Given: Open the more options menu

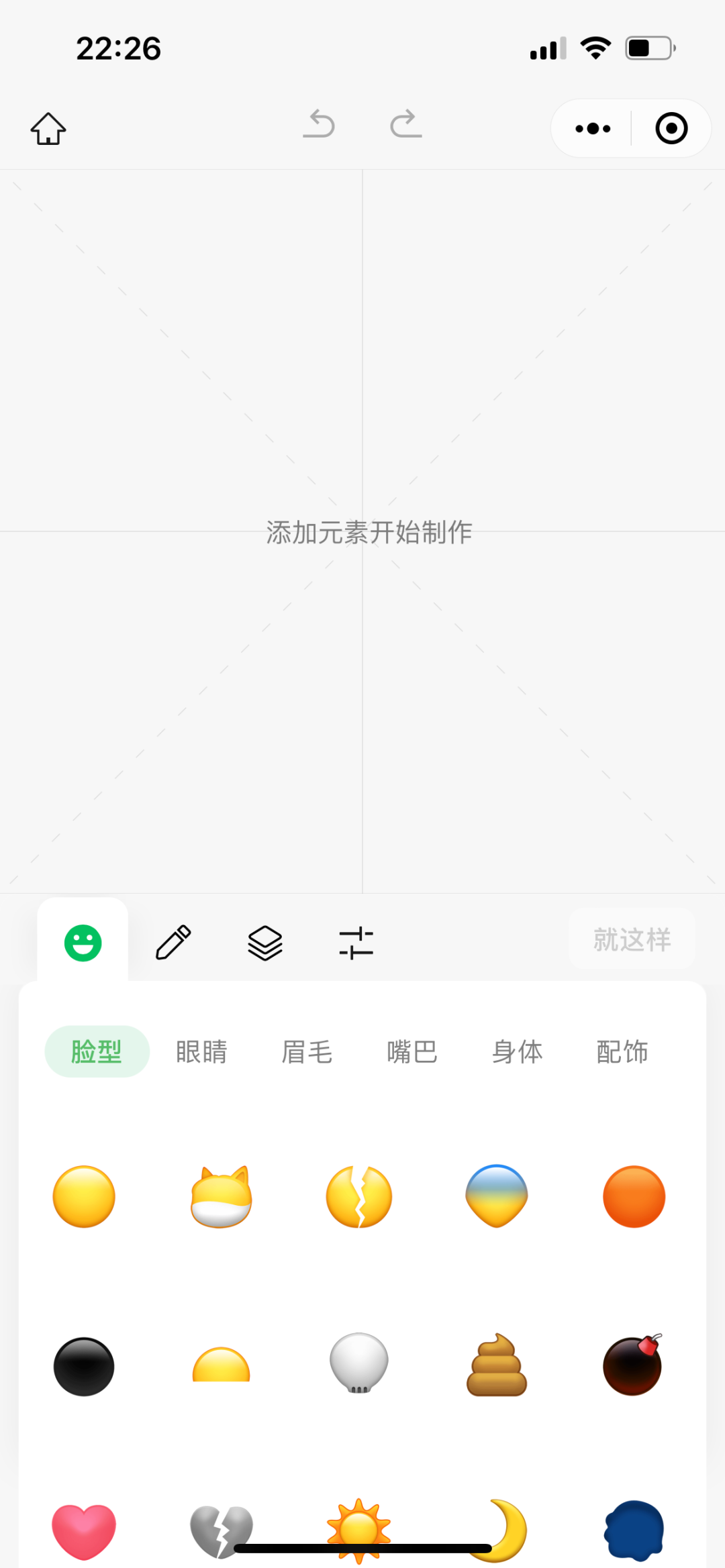Looking at the screenshot, I should tap(591, 128).
